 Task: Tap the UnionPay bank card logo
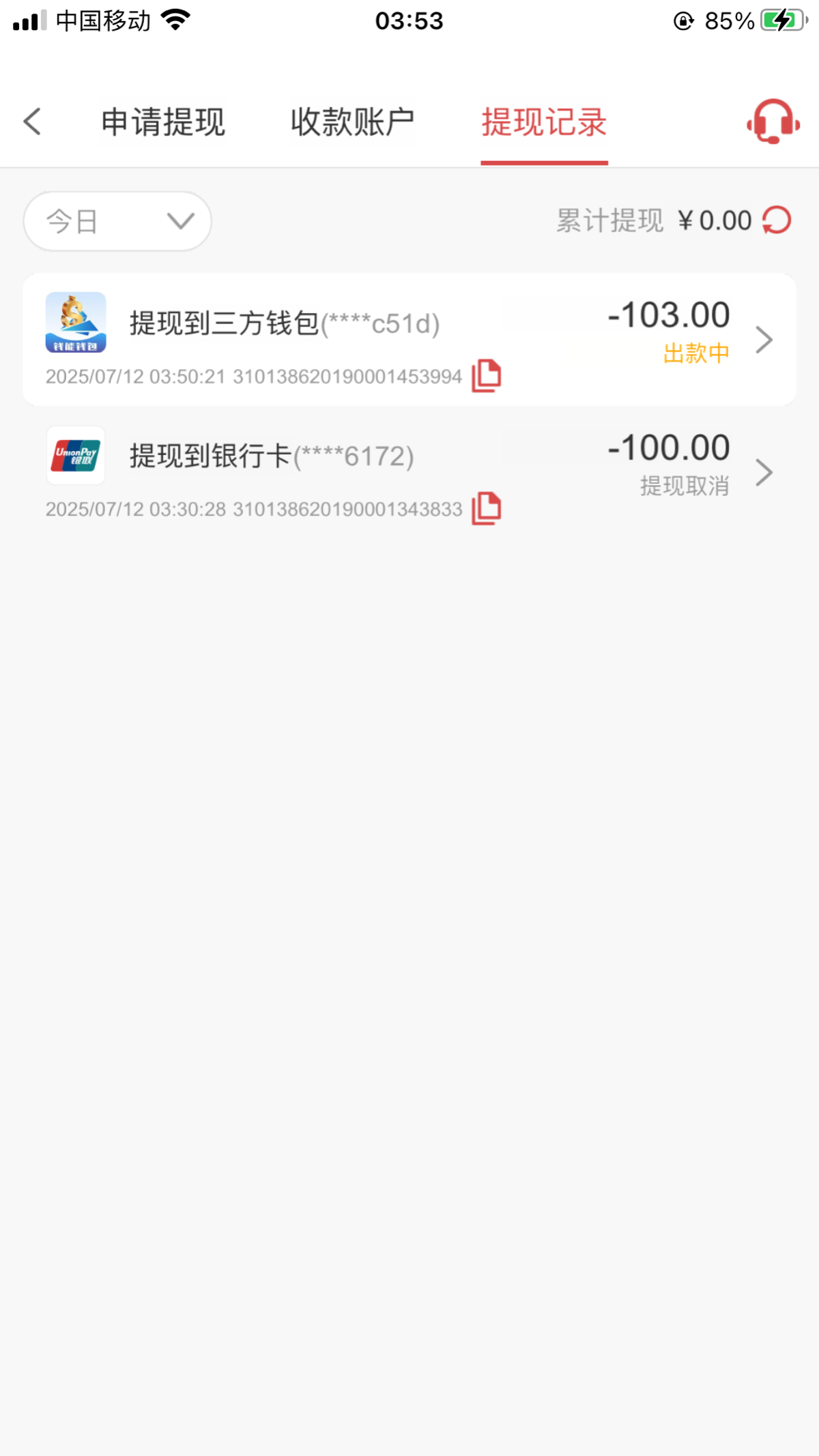75,455
